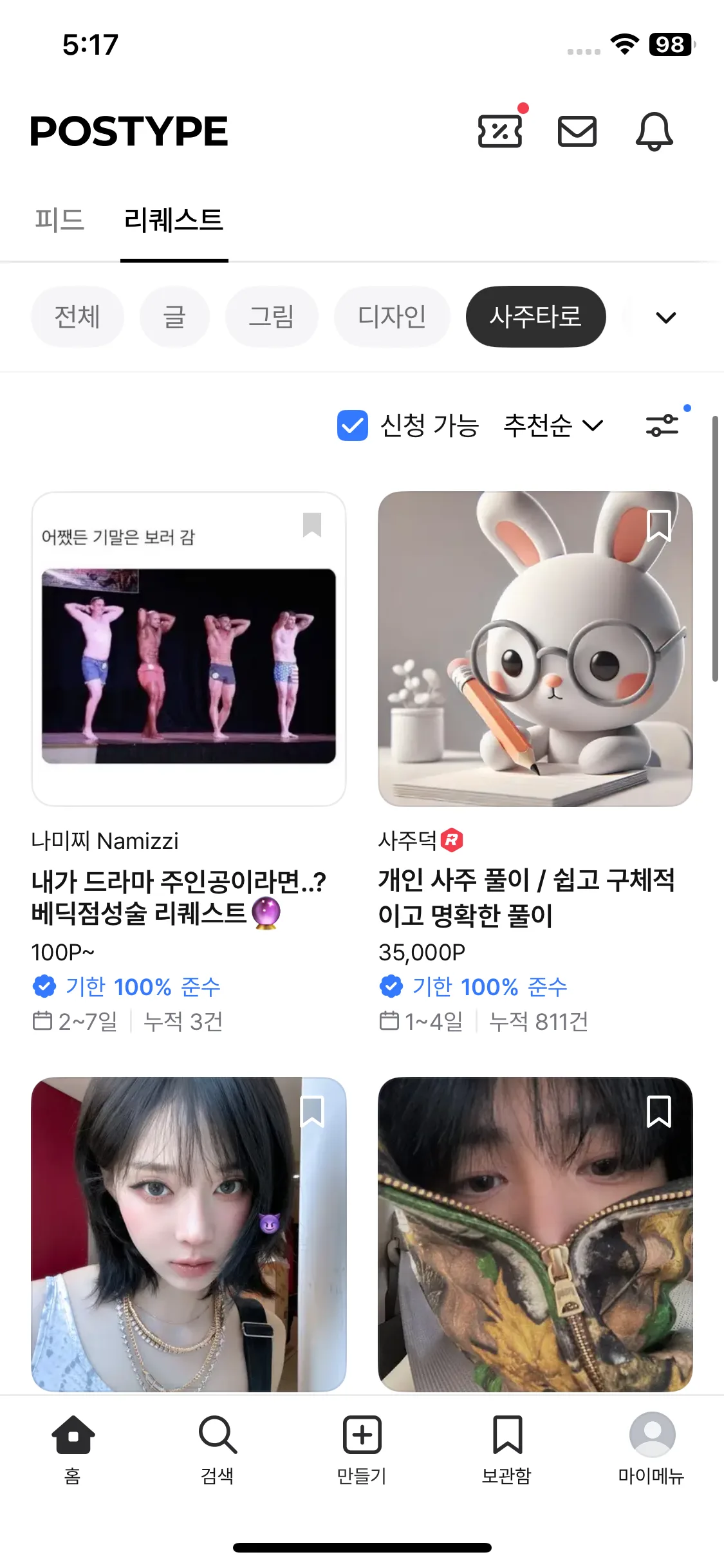Expand the category list chevron
The image size is (724, 1568).
click(665, 317)
